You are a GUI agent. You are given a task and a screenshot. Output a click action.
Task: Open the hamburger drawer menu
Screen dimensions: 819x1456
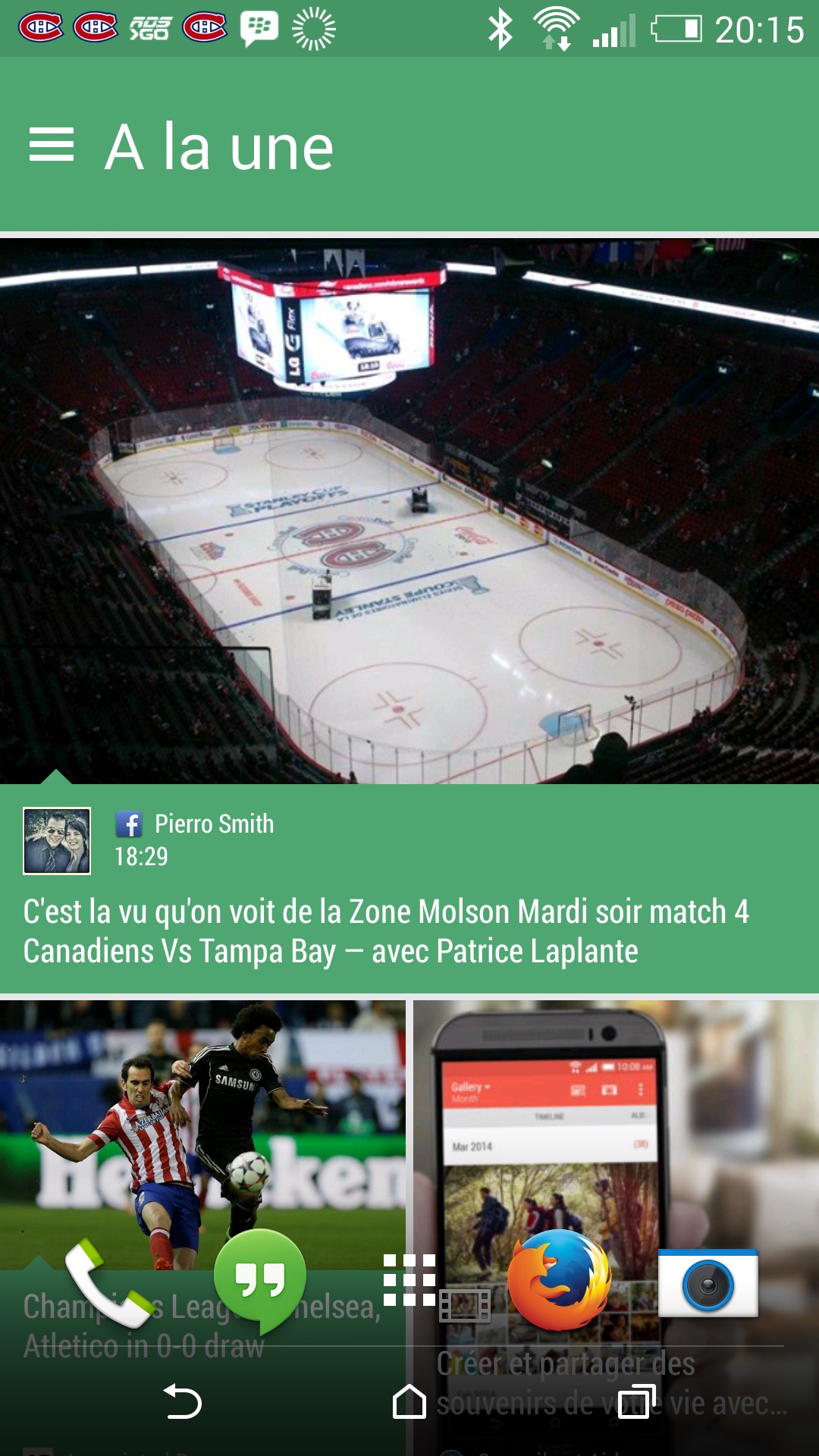click(52, 145)
